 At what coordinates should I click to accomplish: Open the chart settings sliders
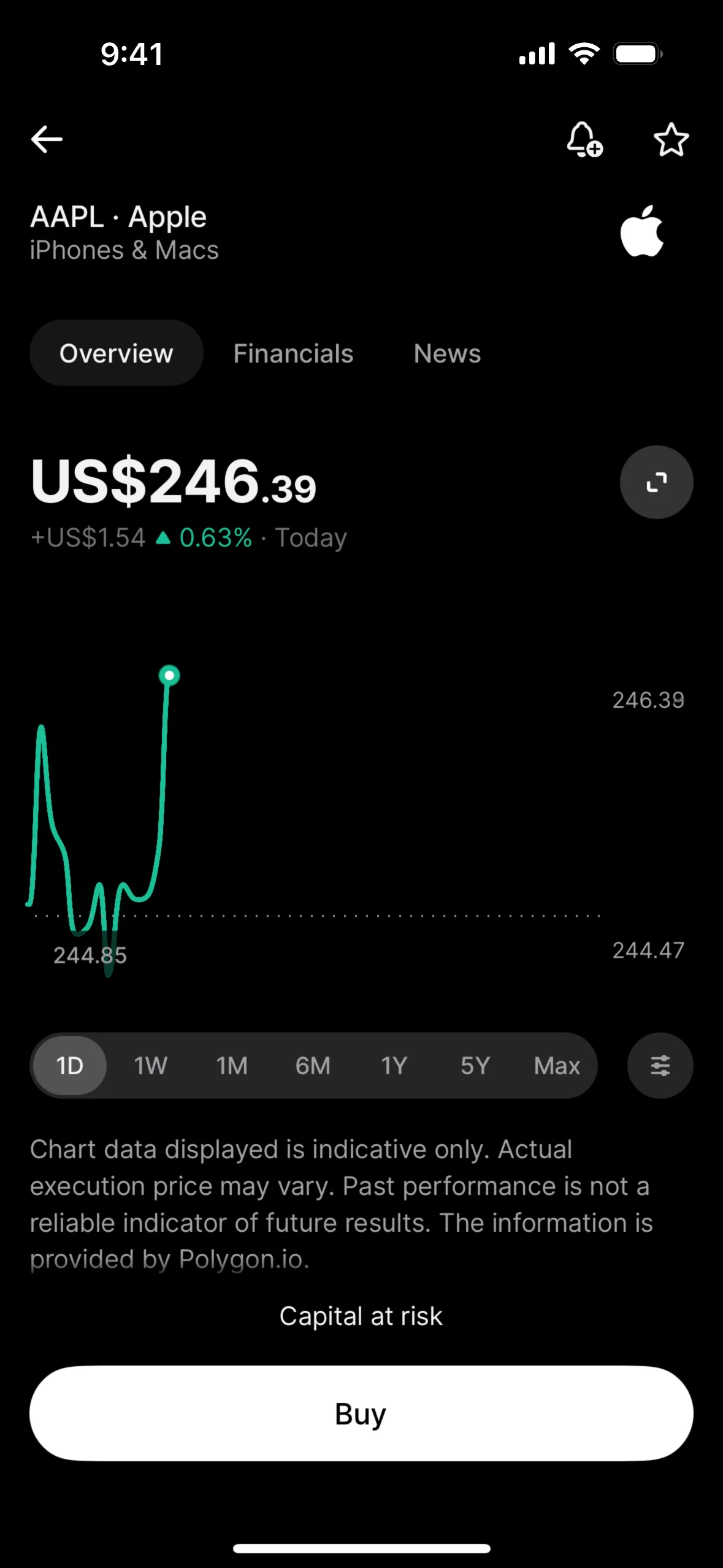660,1066
